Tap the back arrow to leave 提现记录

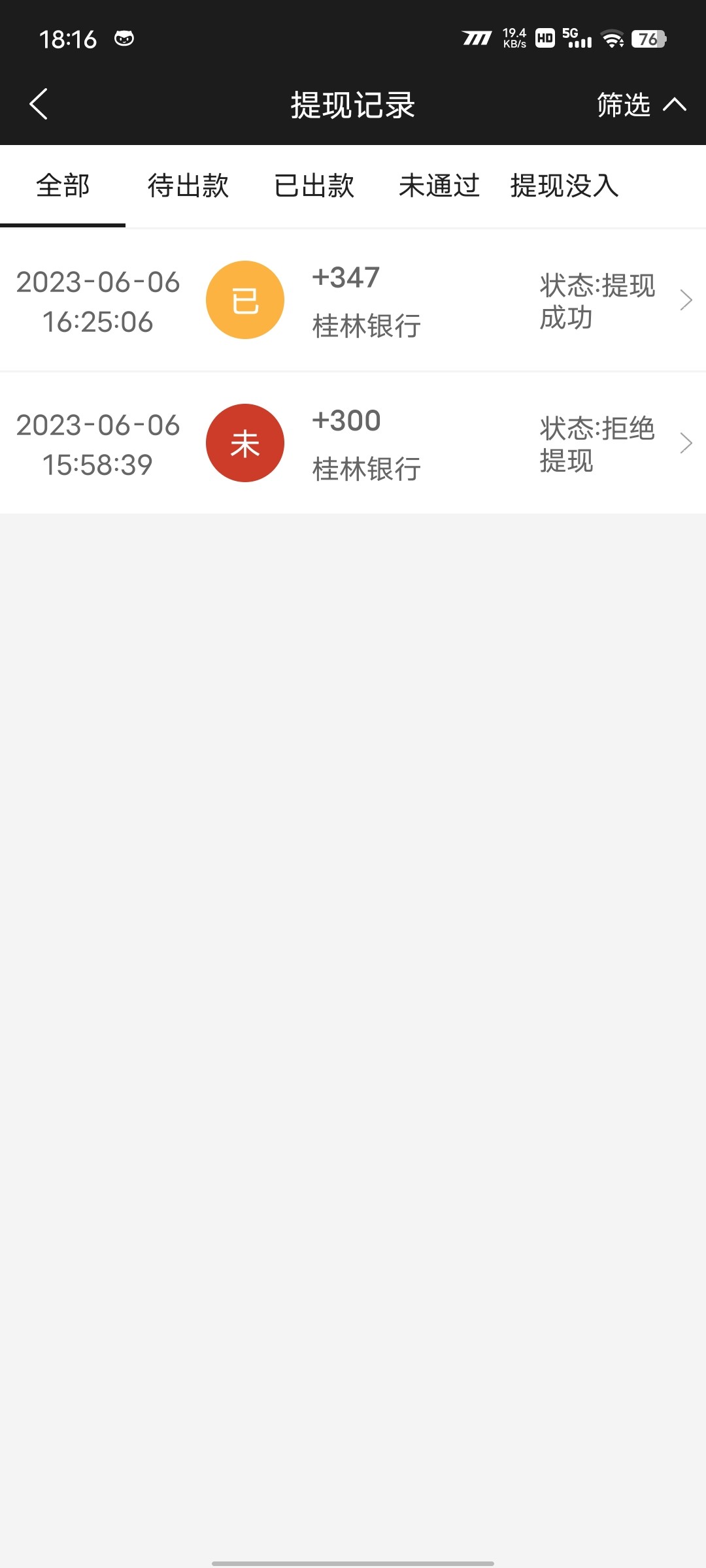38,103
